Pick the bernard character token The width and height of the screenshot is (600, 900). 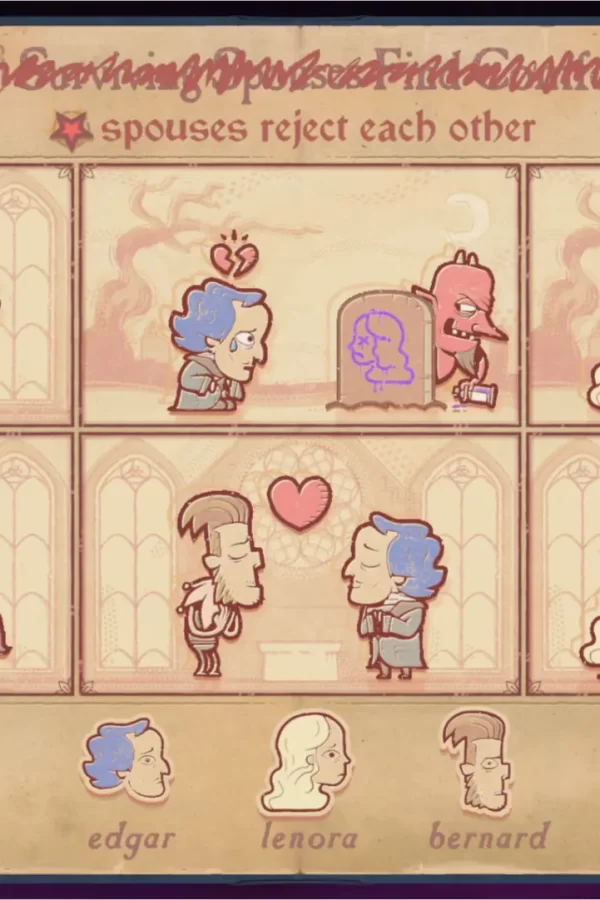pyautogui.click(x=476, y=762)
